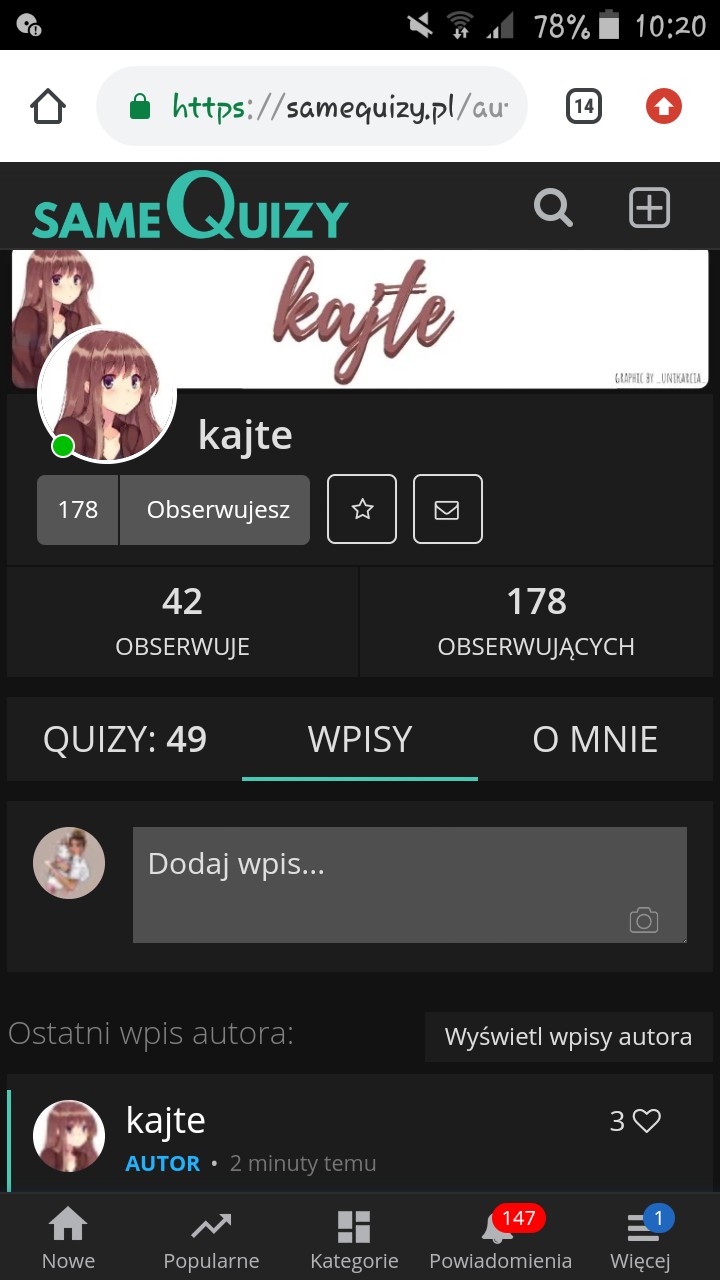The image size is (720, 1280).
Task: Tap the Wyświetl wpisy autora button
Action: click(568, 1037)
